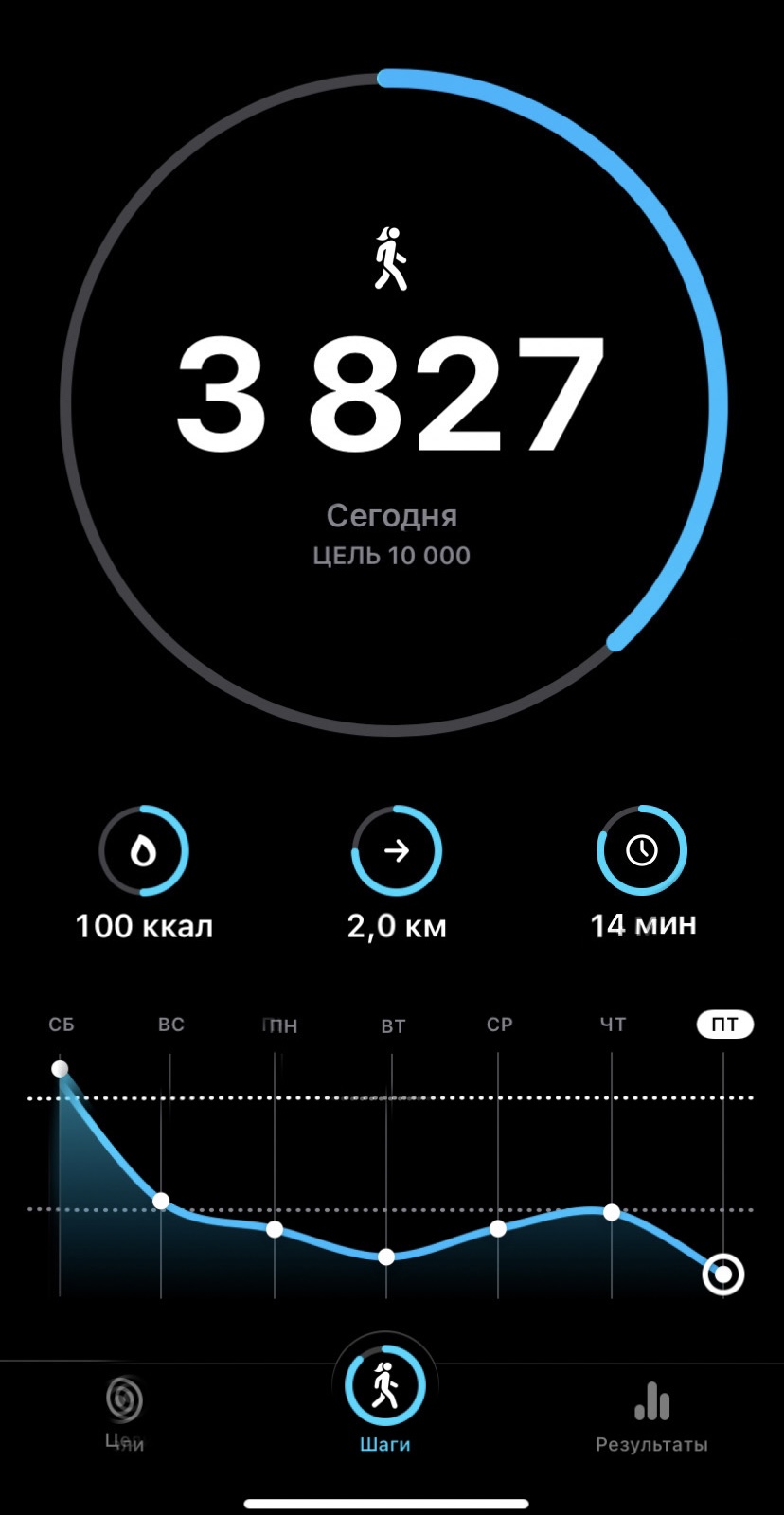View СР data point on the graph
The width and height of the screenshot is (784, 1515).
click(498, 1228)
